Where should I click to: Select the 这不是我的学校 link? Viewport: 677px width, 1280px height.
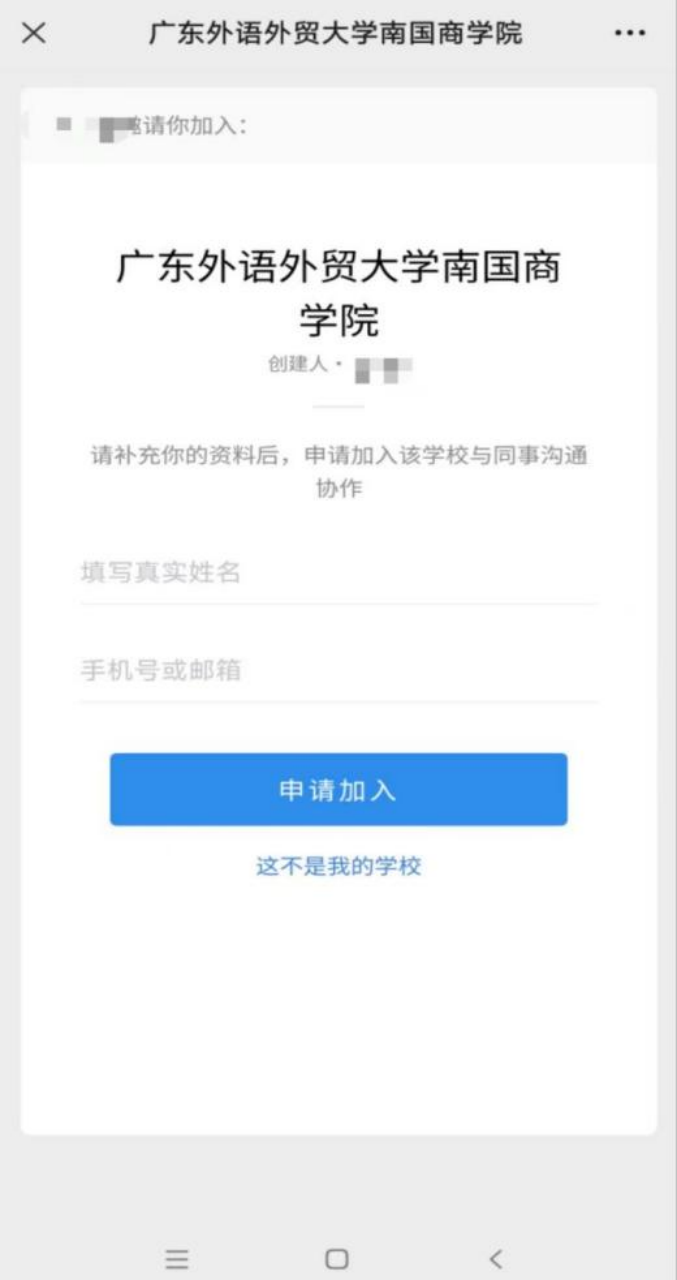pos(338,866)
